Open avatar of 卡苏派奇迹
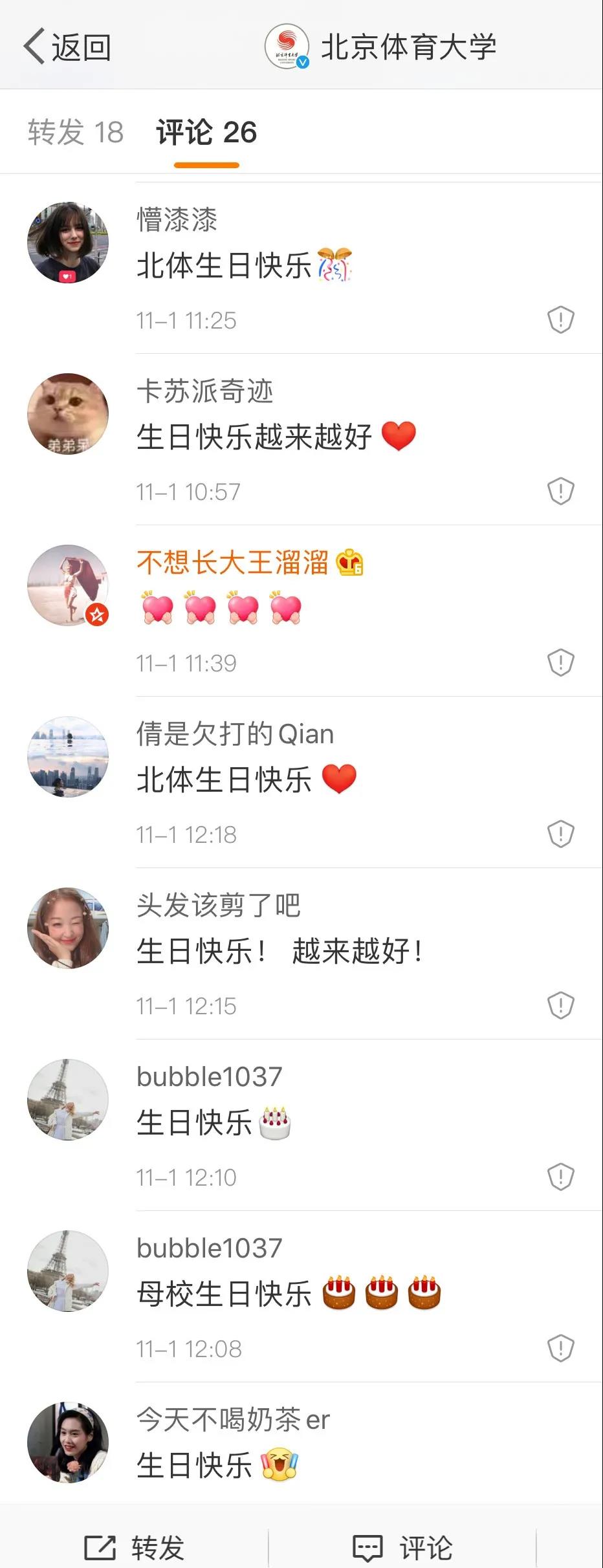Image resolution: width=603 pixels, height=1568 pixels. point(68,414)
